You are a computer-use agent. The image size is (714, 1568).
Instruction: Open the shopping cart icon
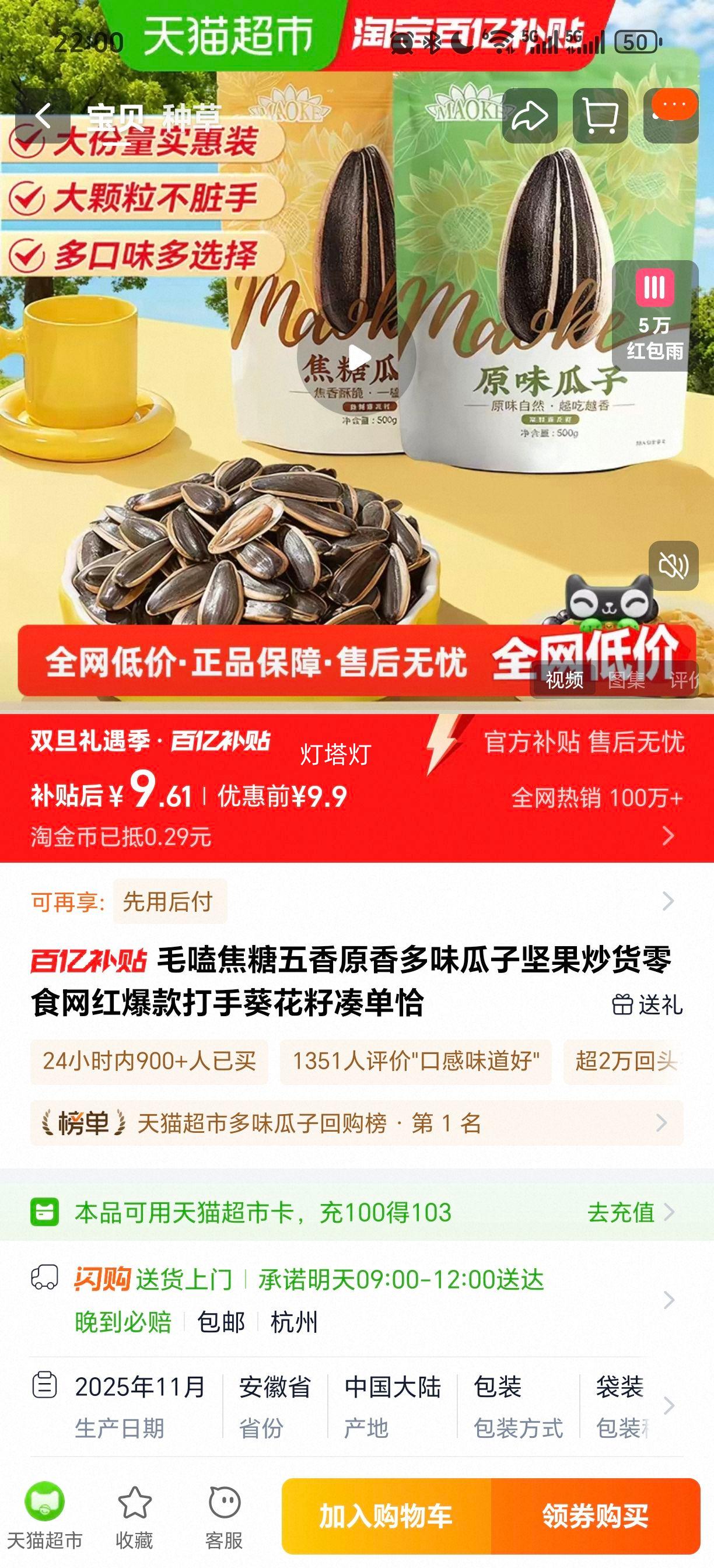(600, 116)
